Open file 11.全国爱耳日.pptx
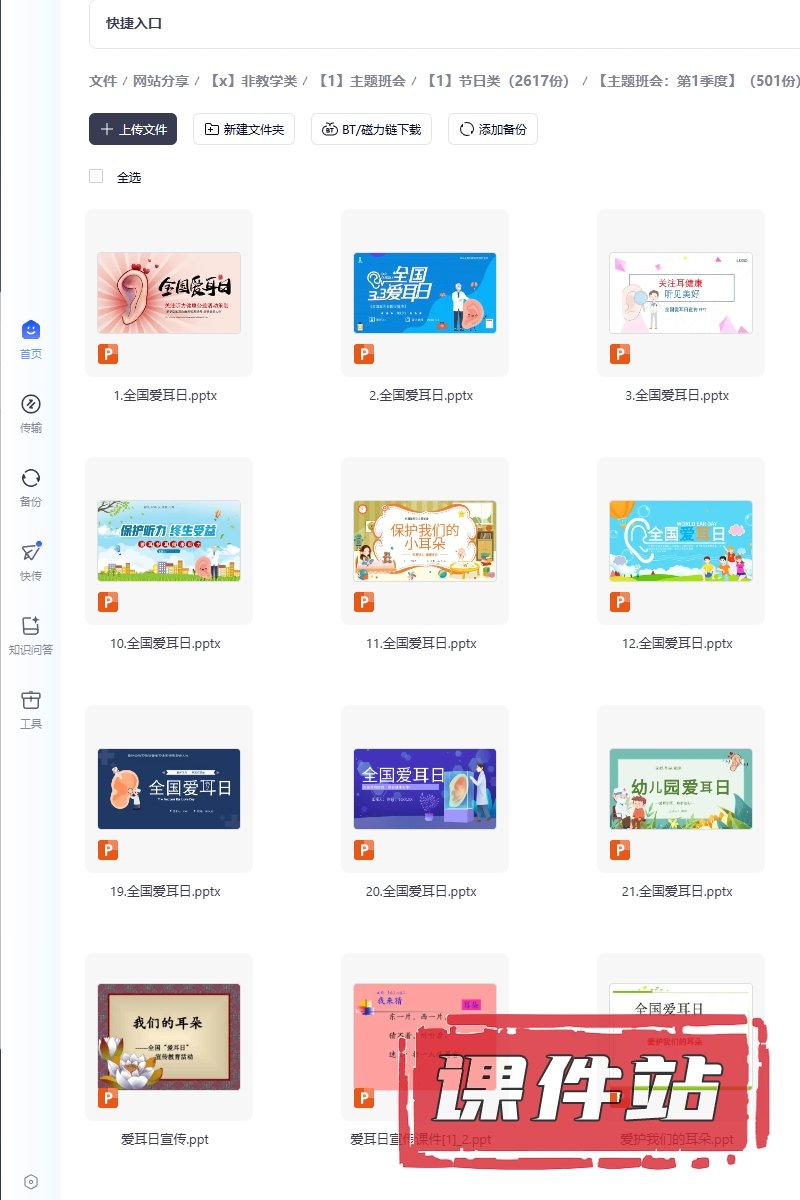800x1200 pixels. pos(424,541)
